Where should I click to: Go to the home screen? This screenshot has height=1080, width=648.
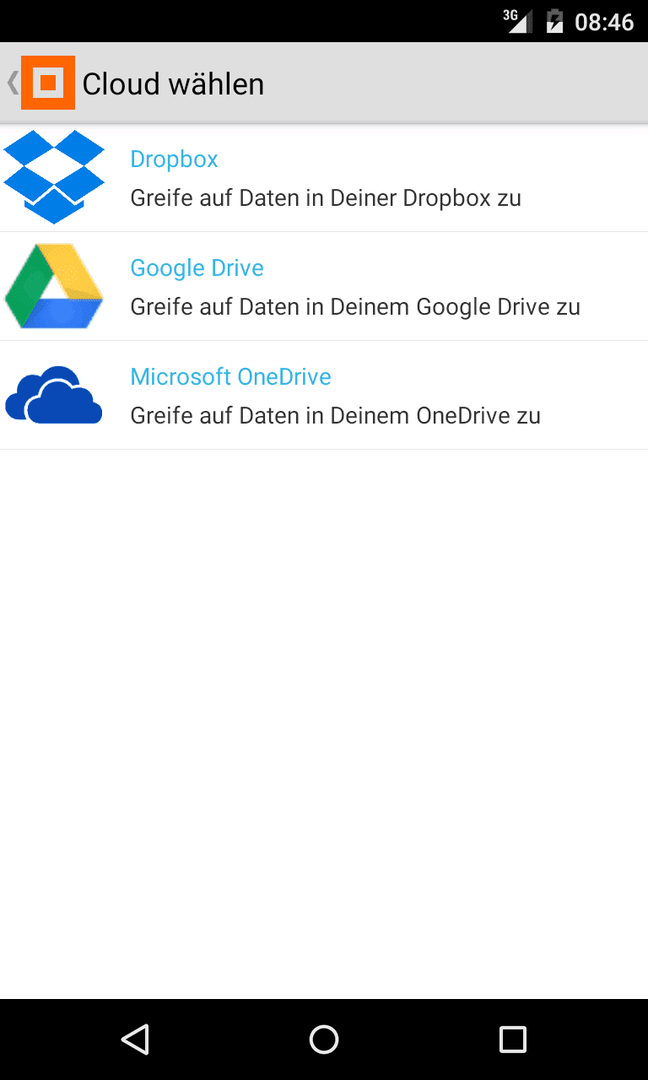point(324,1039)
